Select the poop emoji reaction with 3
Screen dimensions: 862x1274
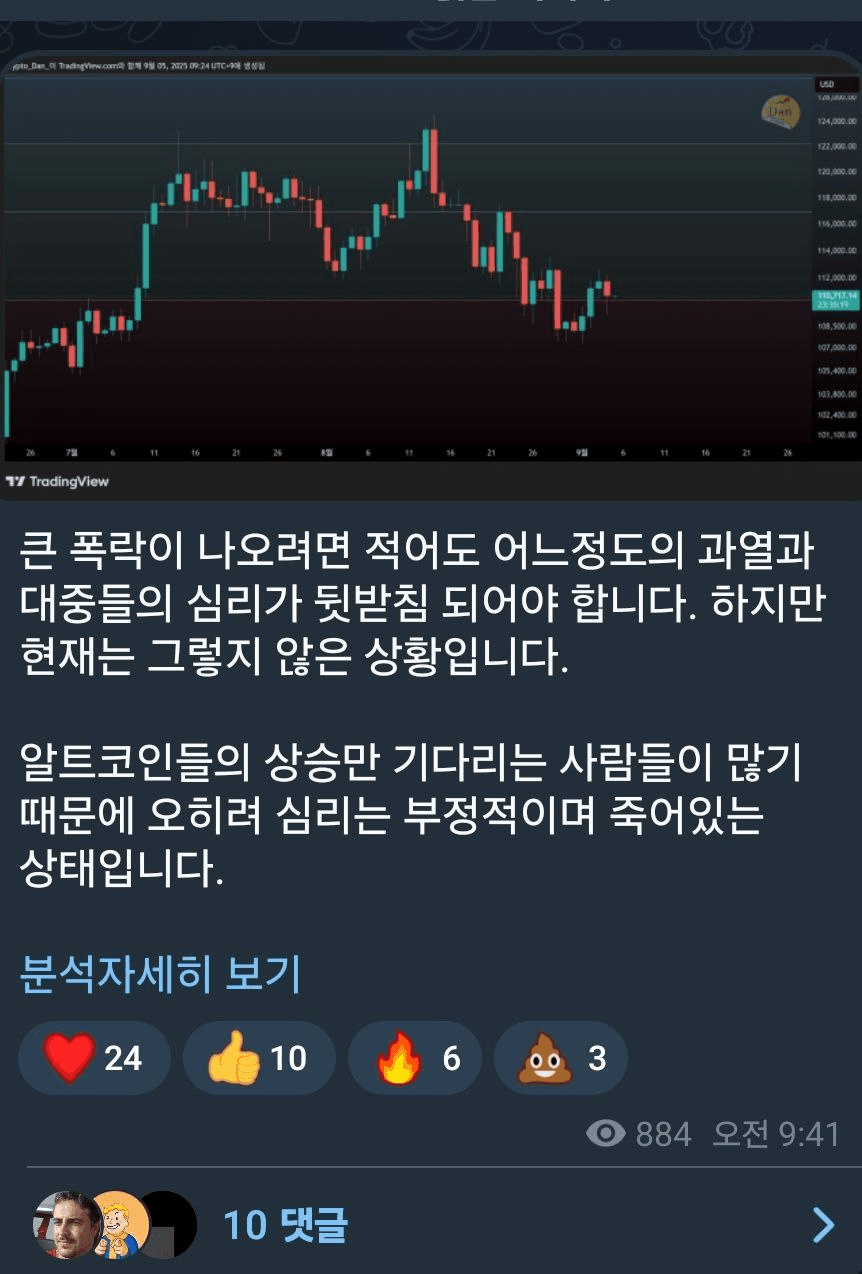[560, 1058]
